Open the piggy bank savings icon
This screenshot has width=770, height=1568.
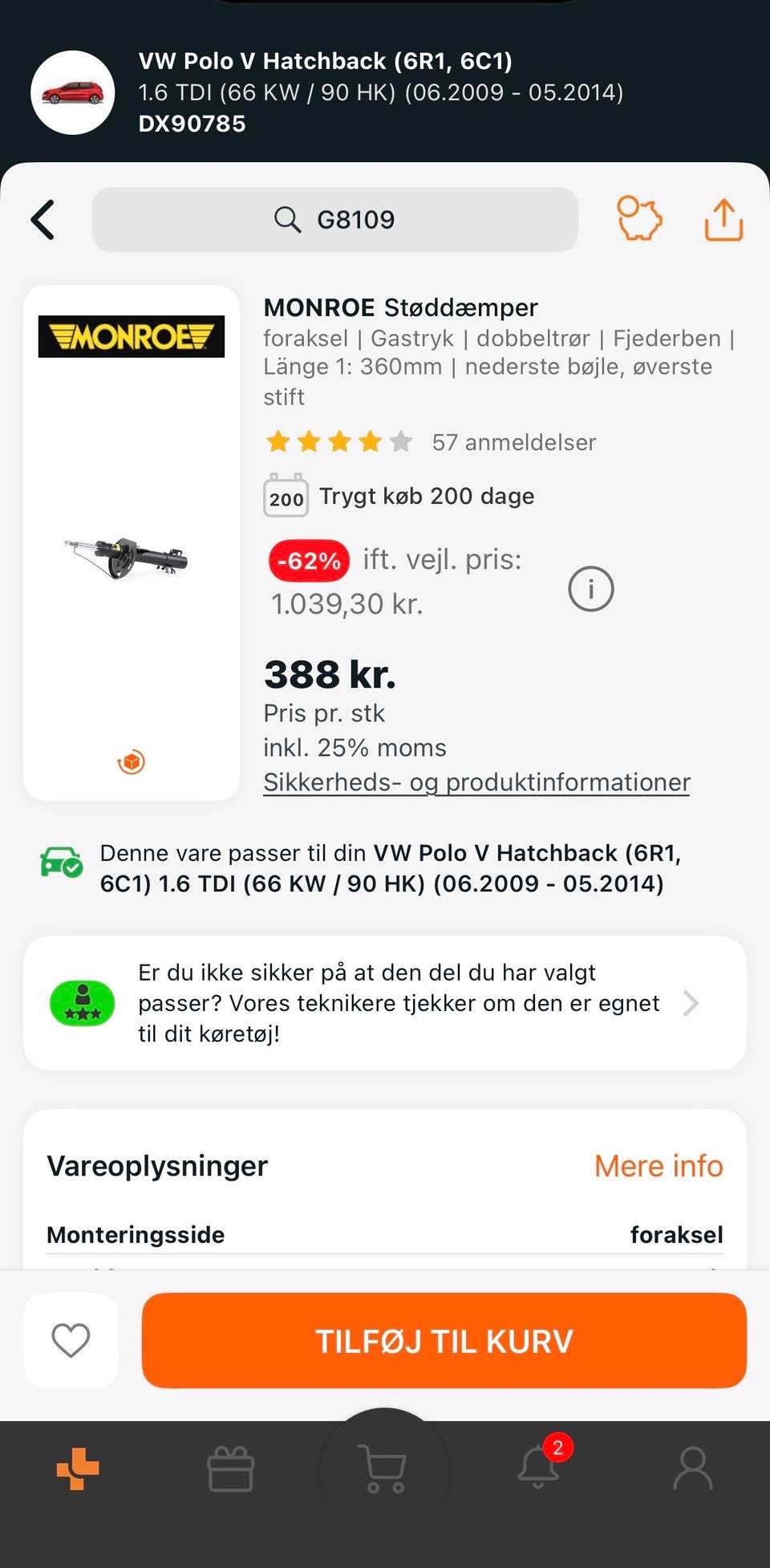tap(639, 219)
